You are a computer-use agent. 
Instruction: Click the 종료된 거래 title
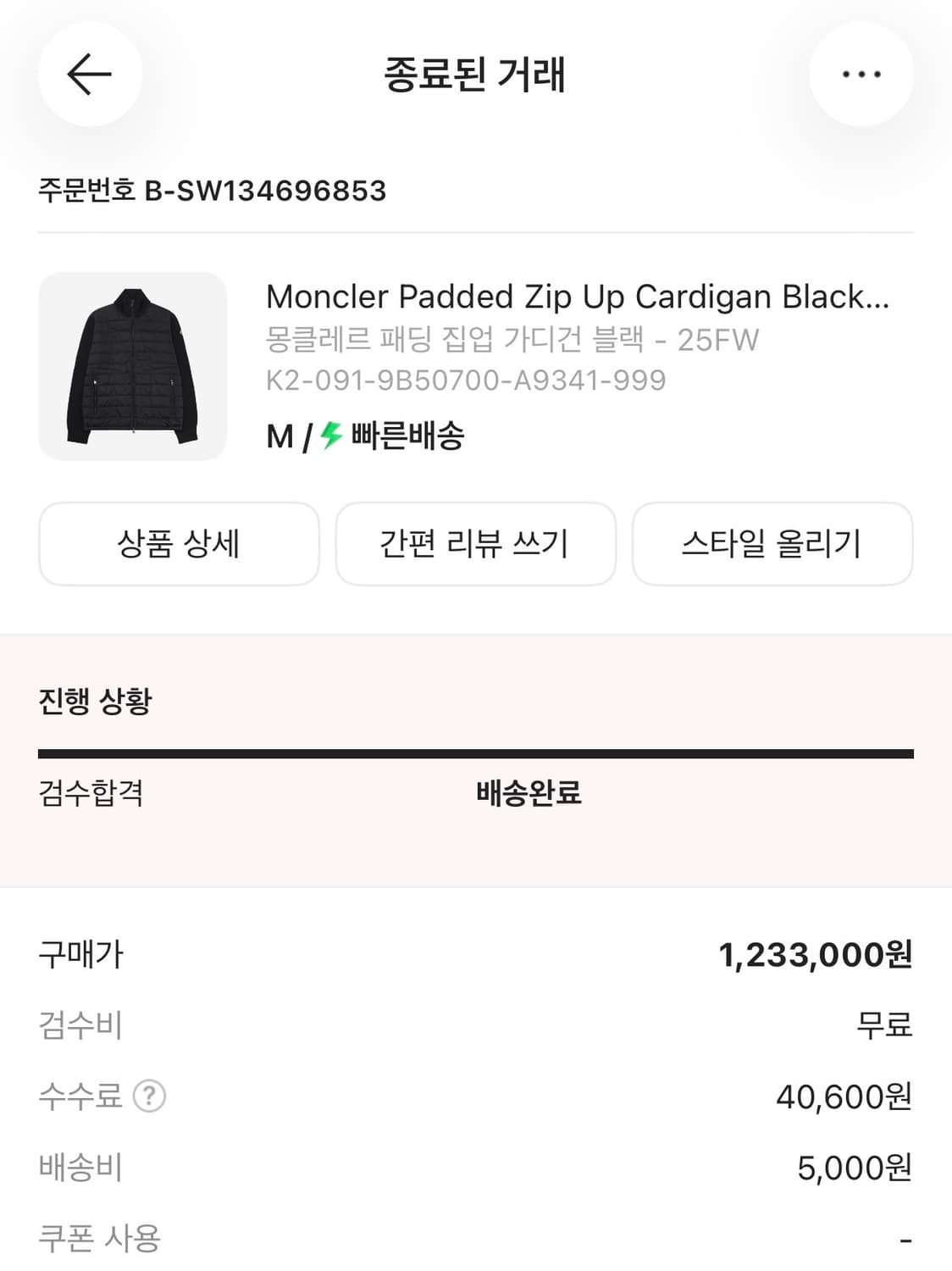[x=476, y=75]
